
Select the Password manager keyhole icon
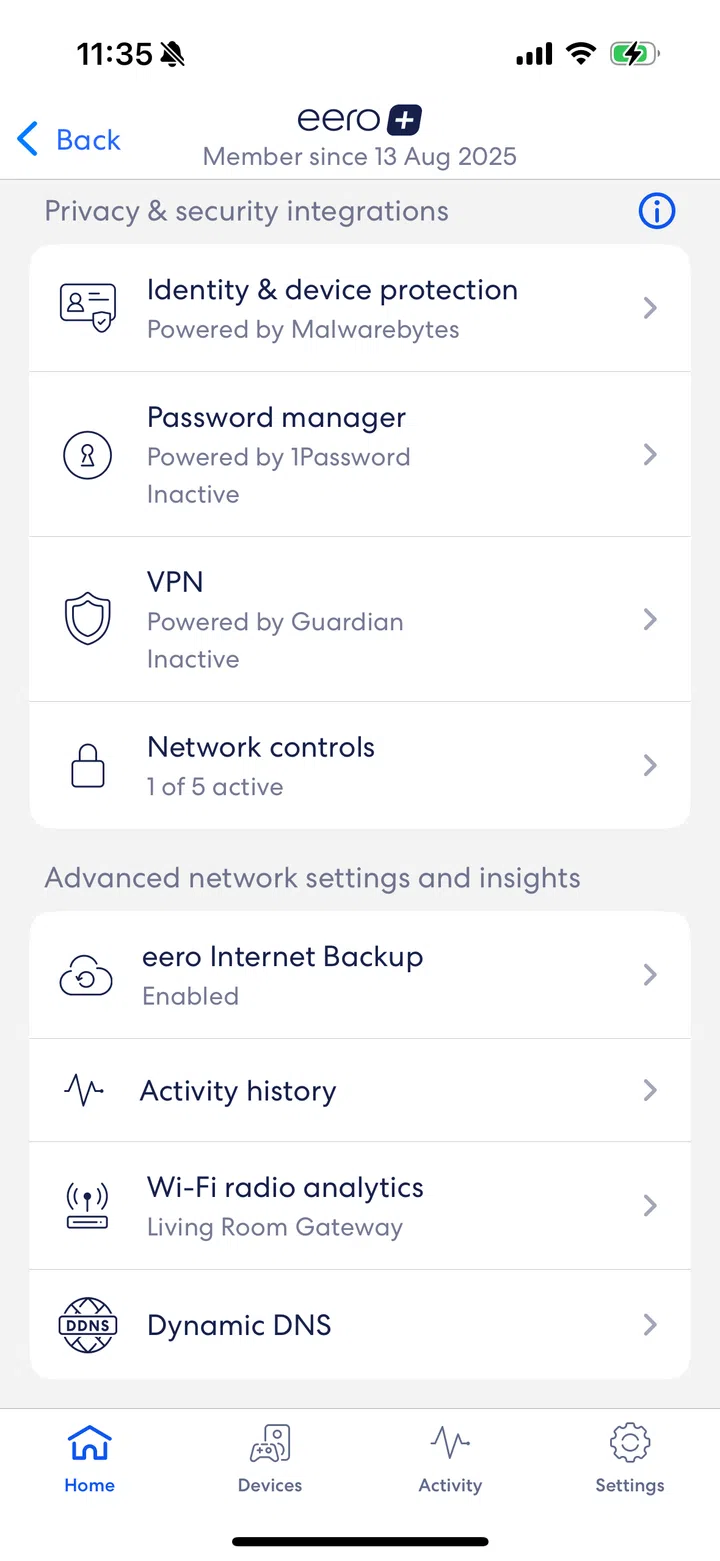(88, 455)
